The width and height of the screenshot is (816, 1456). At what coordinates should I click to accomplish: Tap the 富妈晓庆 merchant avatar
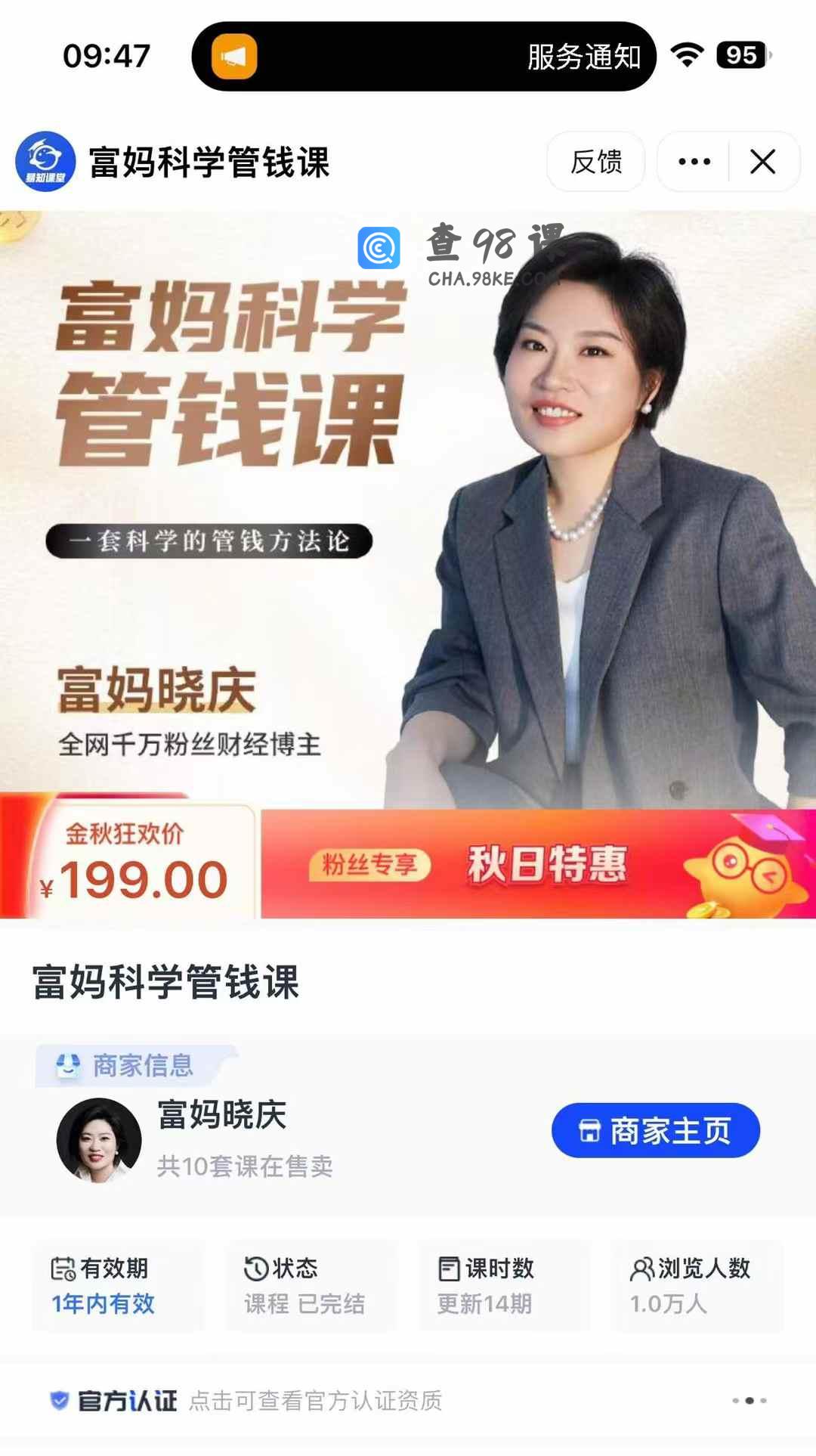pos(99,1141)
